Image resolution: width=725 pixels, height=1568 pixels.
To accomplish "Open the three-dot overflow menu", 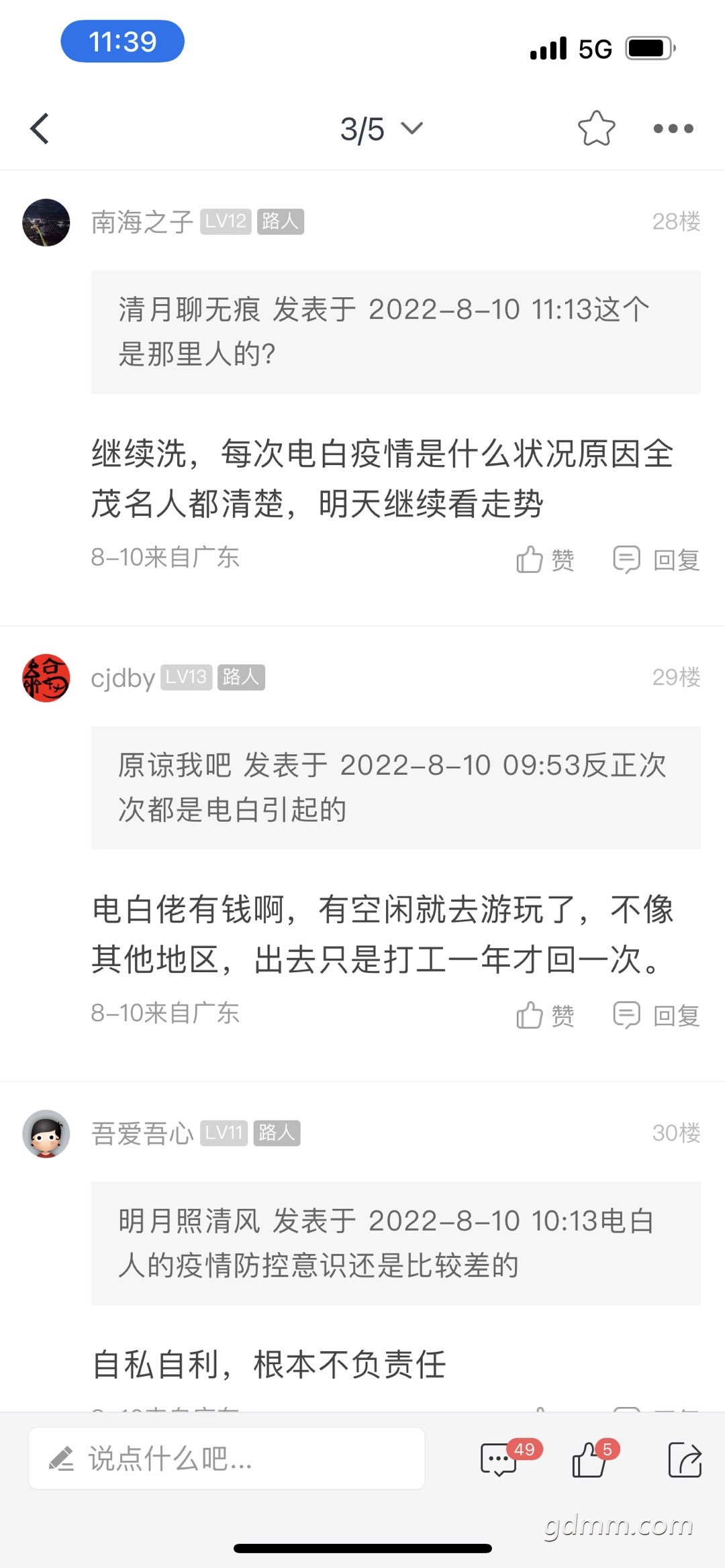I will click(x=673, y=128).
